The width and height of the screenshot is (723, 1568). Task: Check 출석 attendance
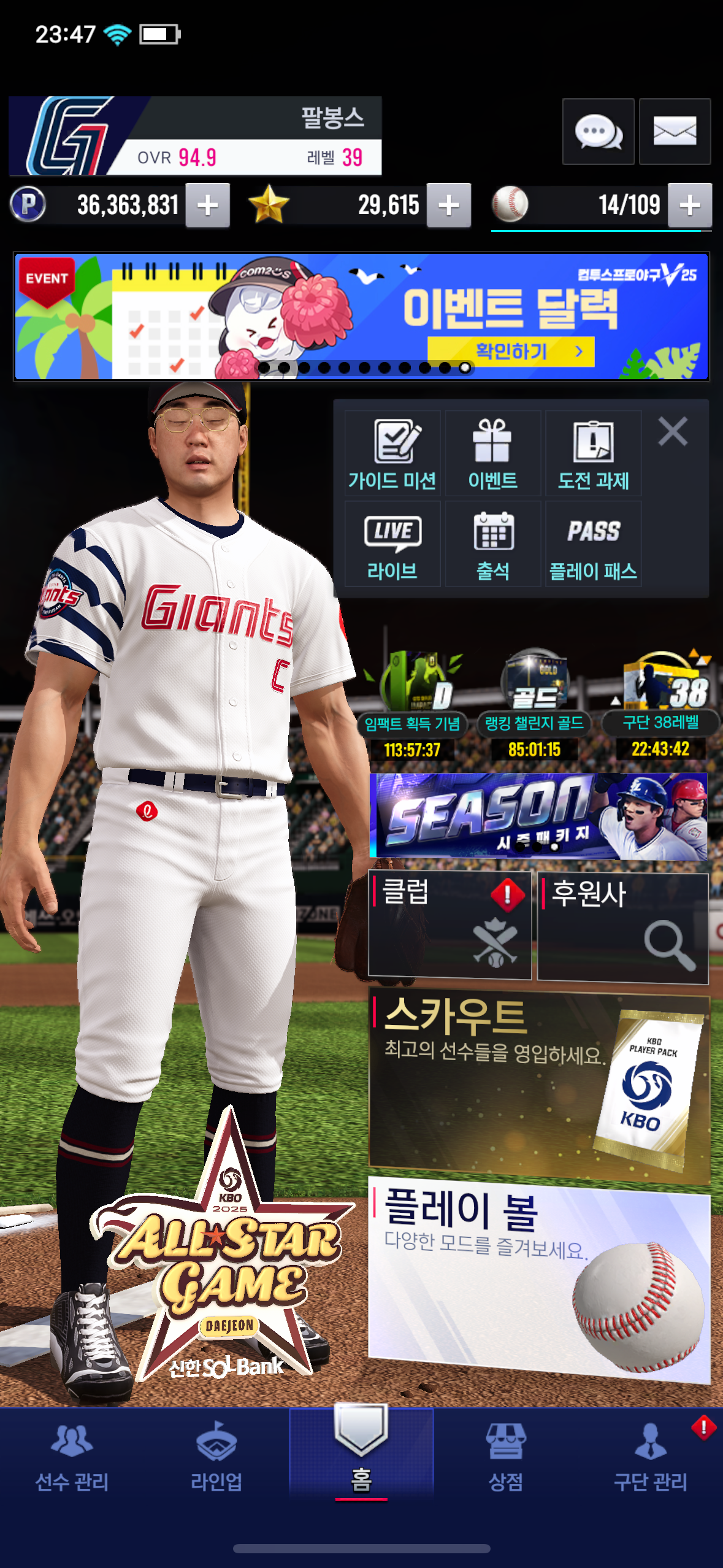point(493,544)
